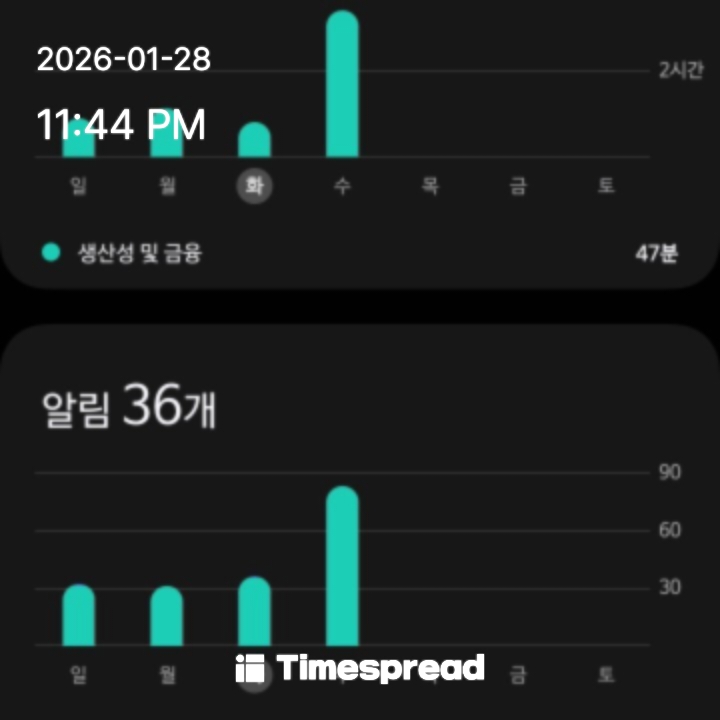Select 일 in the screen time chart
This screenshot has height=720, width=720.
pyautogui.click(x=79, y=186)
